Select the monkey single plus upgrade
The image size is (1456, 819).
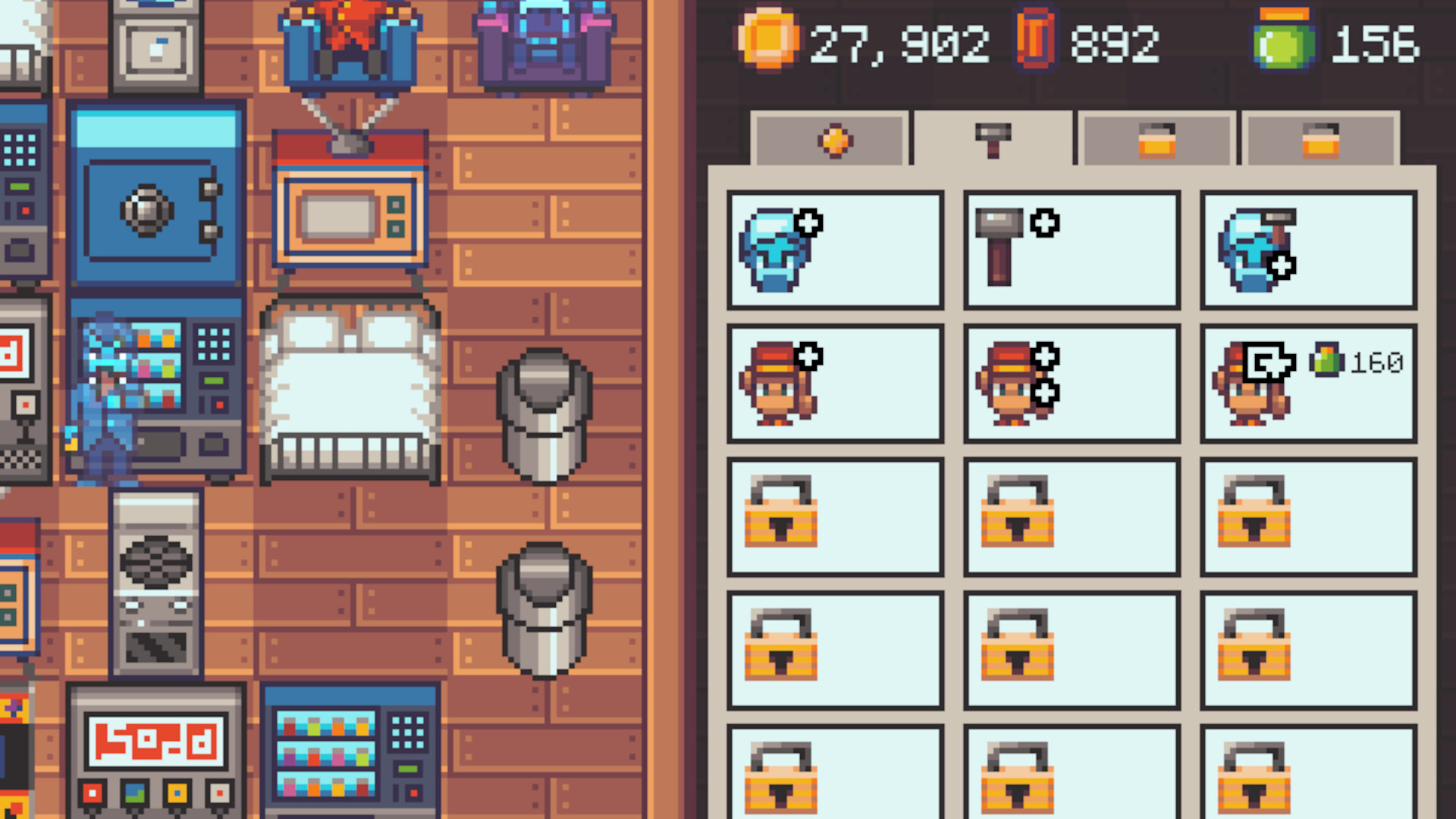[x=835, y=384]
